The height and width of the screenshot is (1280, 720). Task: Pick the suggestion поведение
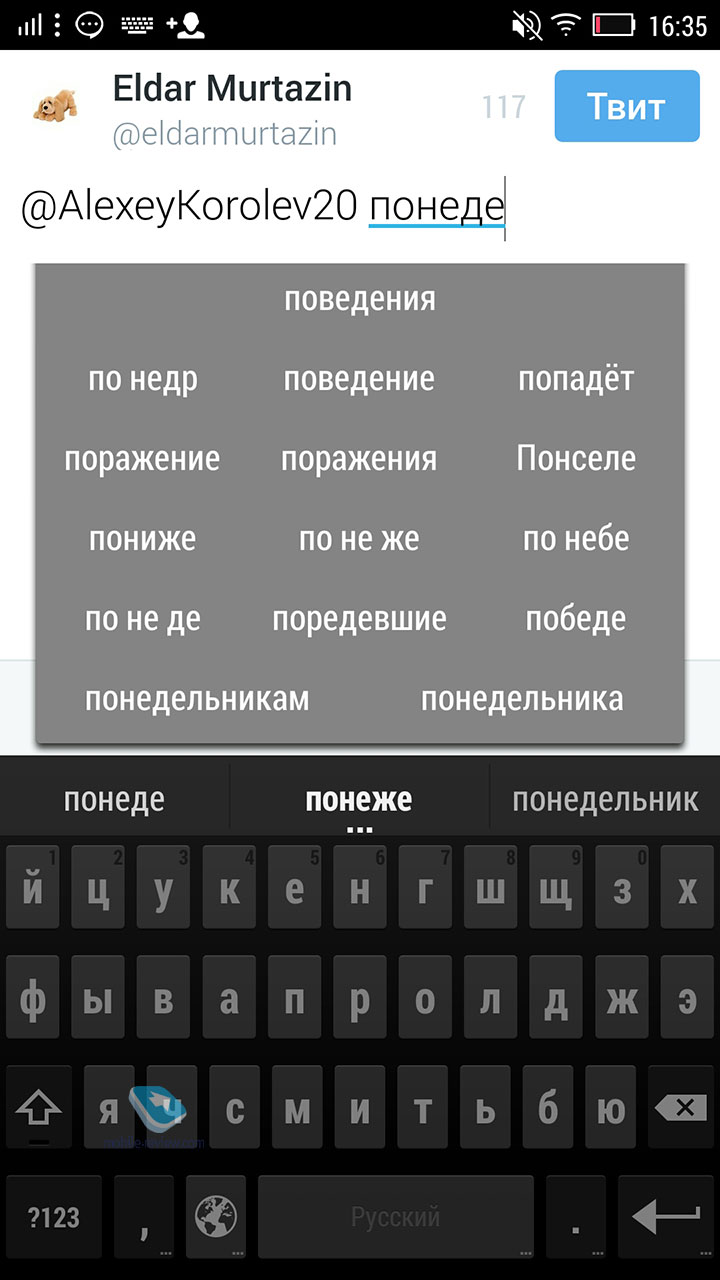coord(359,379)
